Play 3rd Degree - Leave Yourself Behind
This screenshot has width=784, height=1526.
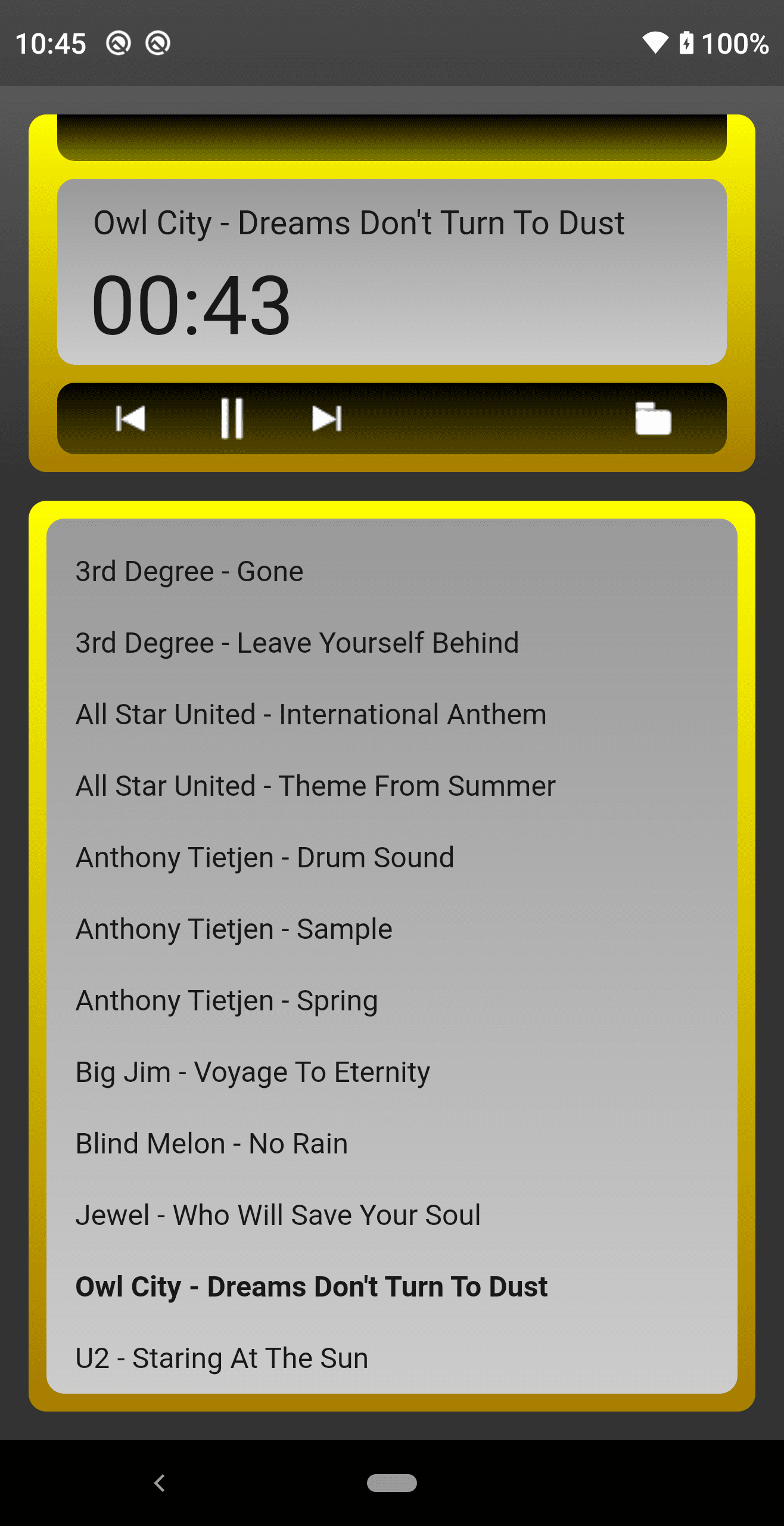[297, 643]
